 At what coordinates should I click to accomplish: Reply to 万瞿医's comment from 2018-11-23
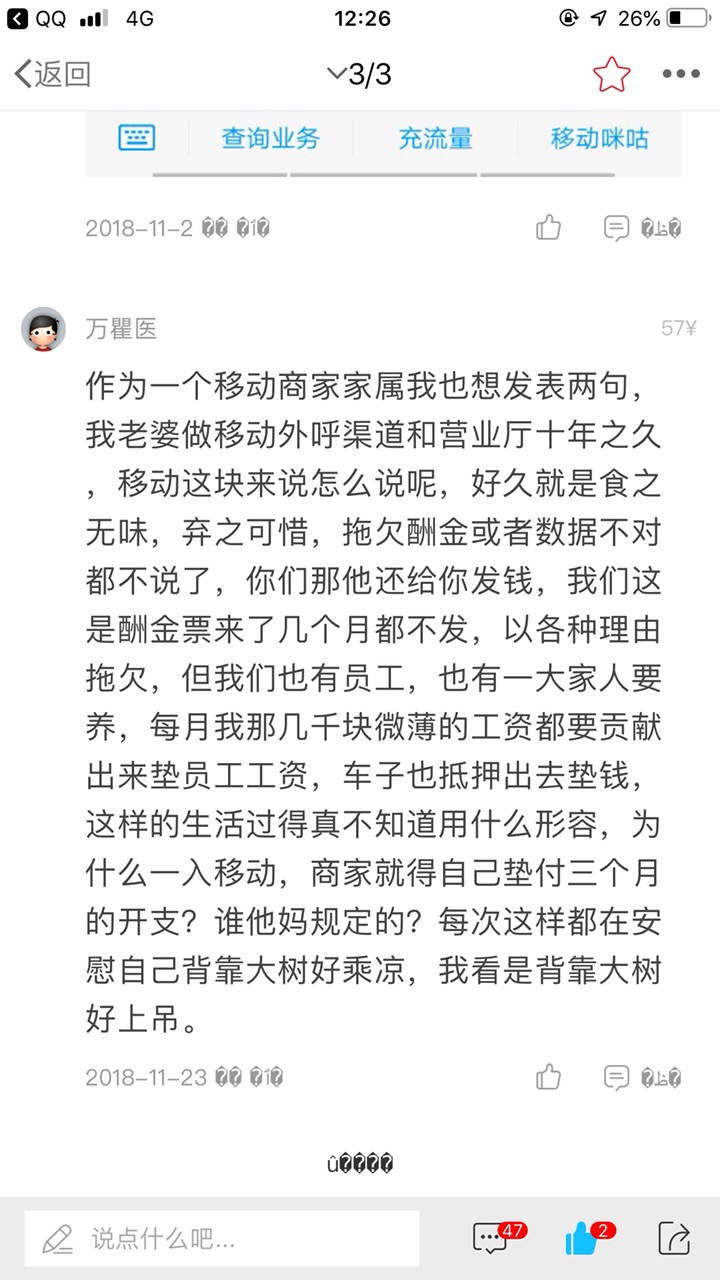617,1077
